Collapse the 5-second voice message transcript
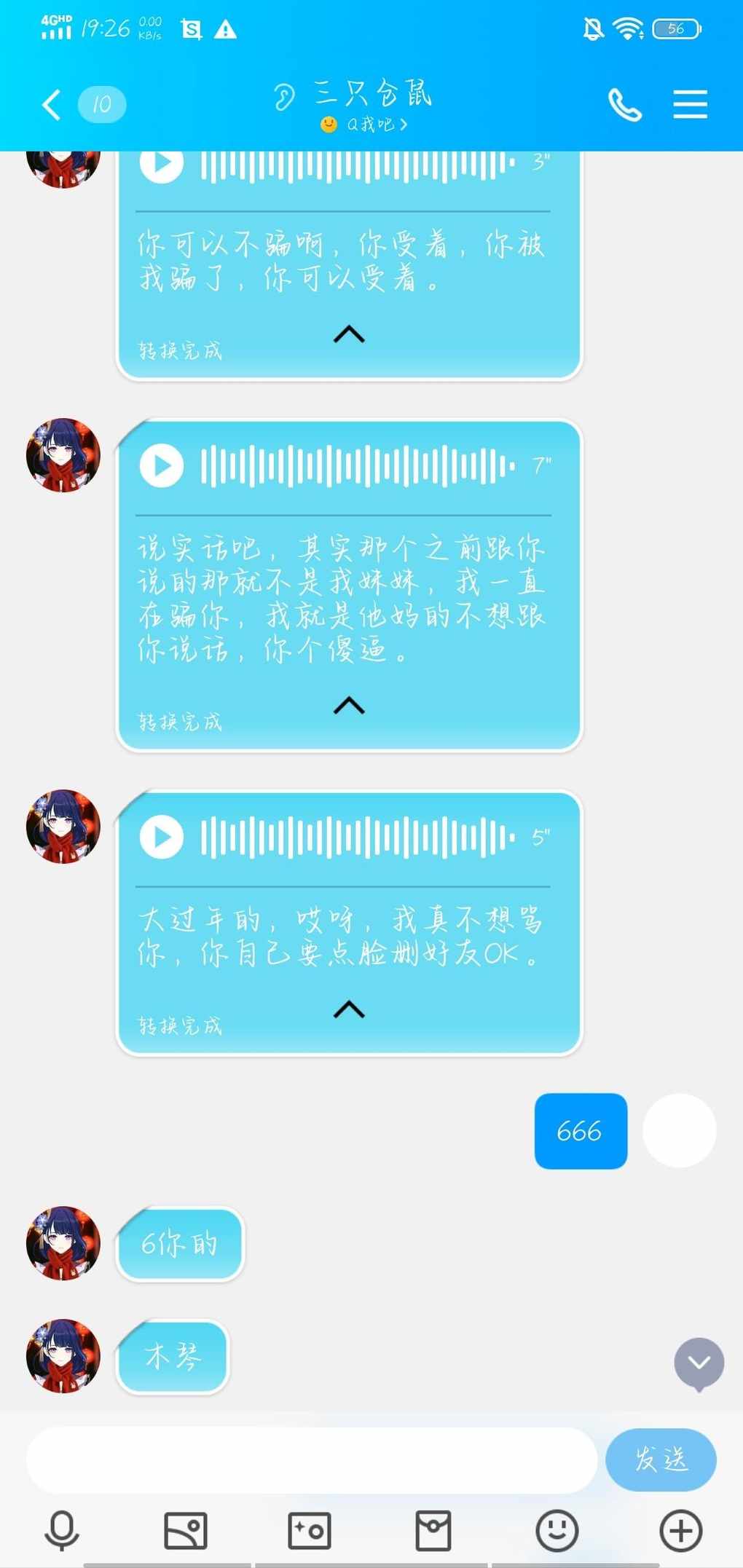 pos(349,1009)
